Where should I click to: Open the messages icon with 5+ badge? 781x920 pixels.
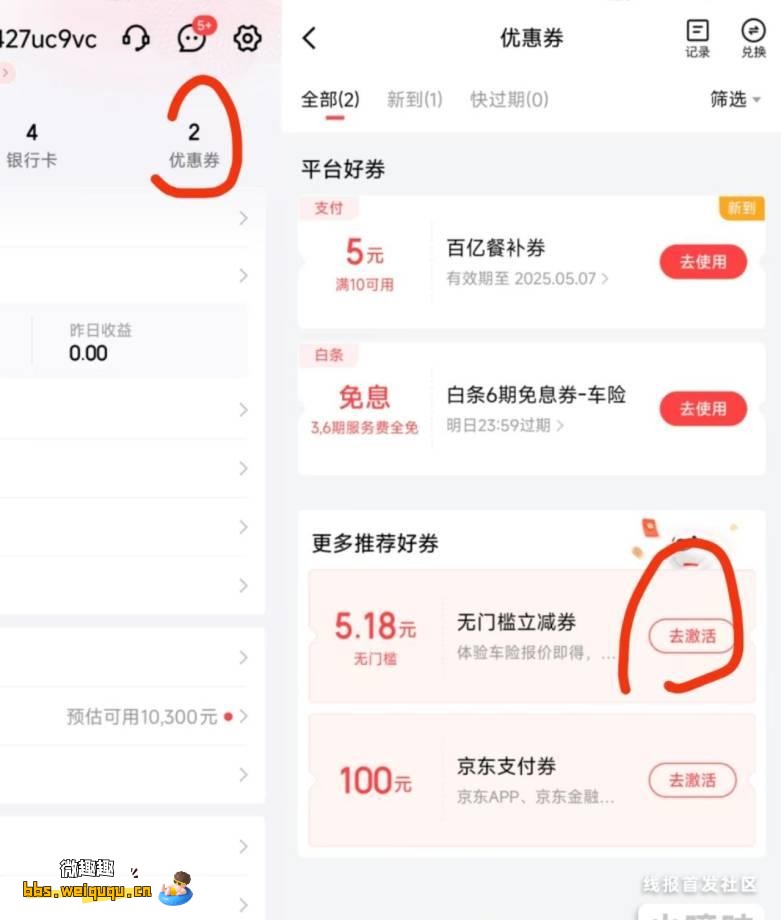pyautogui.click(x=192, y=39)
